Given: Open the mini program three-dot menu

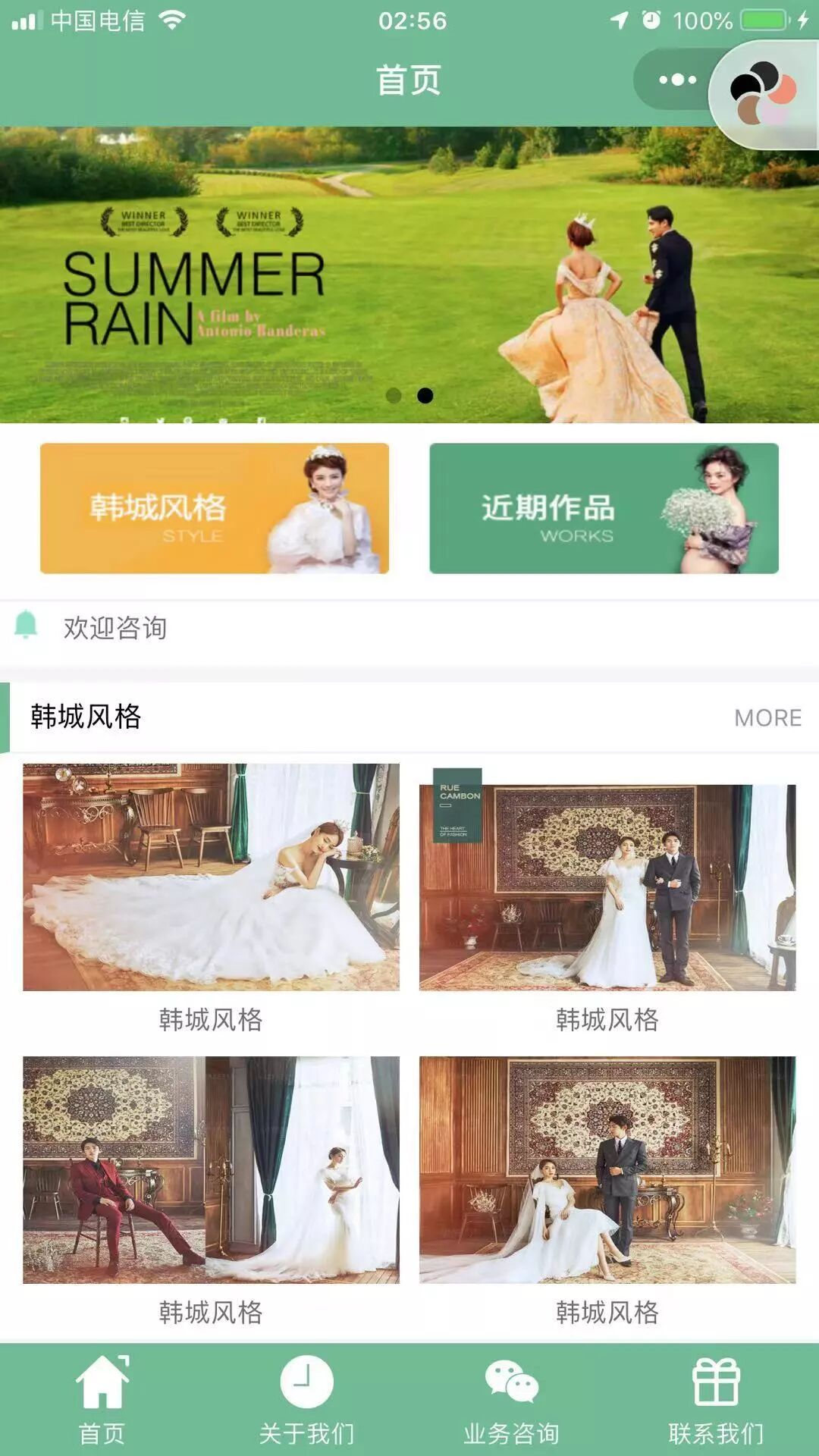Looking at the screenshot, I should [677, 80].
